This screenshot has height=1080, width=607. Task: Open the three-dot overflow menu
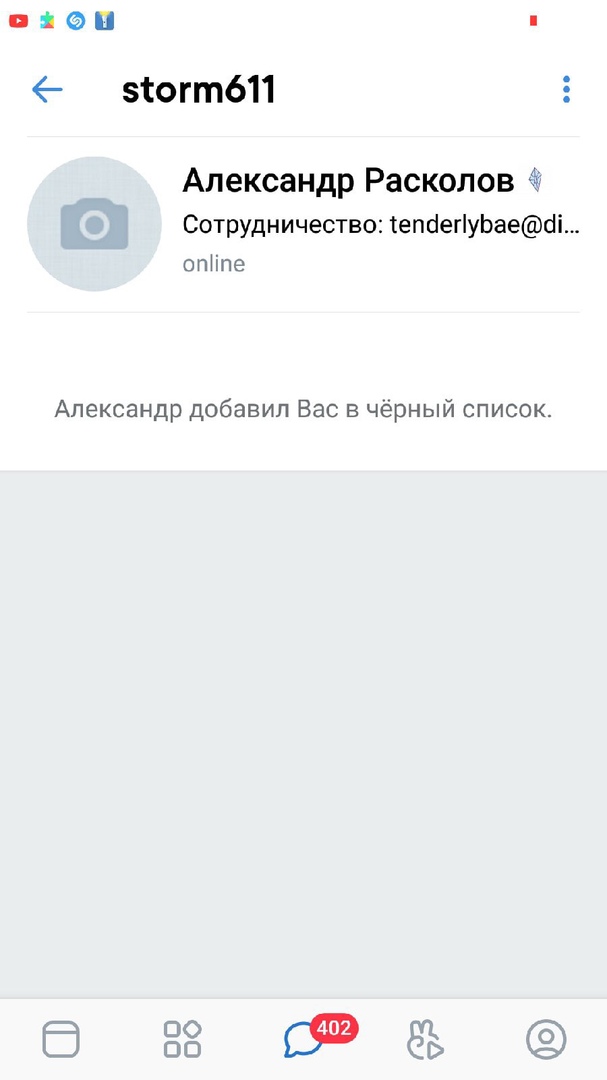point(566,90)
